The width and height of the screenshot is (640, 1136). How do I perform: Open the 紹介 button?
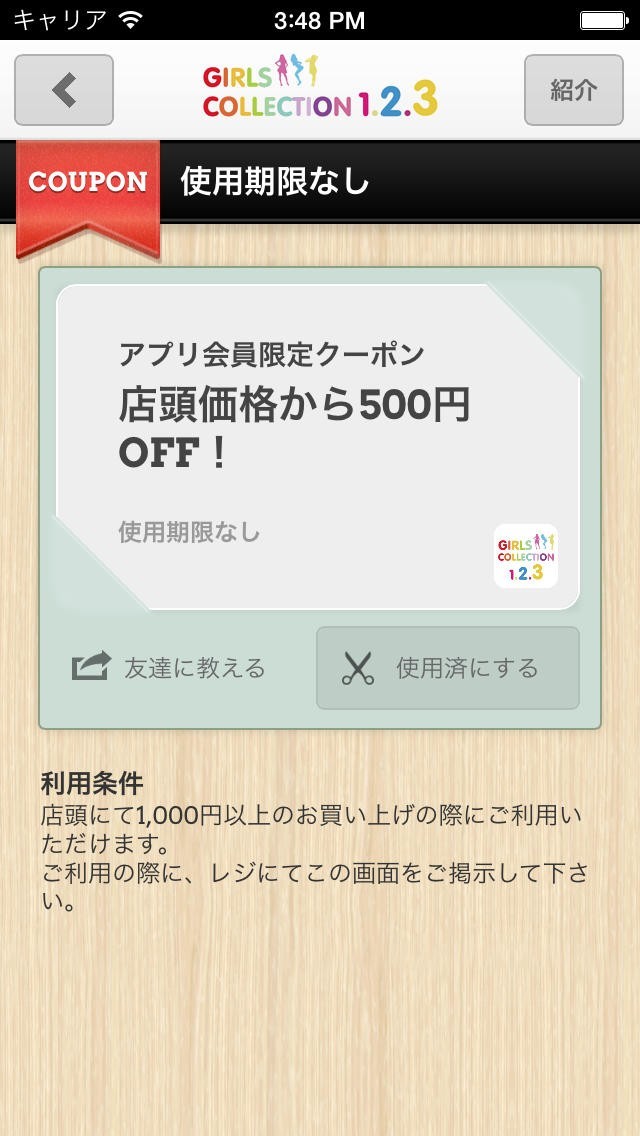tap(574, 90)
